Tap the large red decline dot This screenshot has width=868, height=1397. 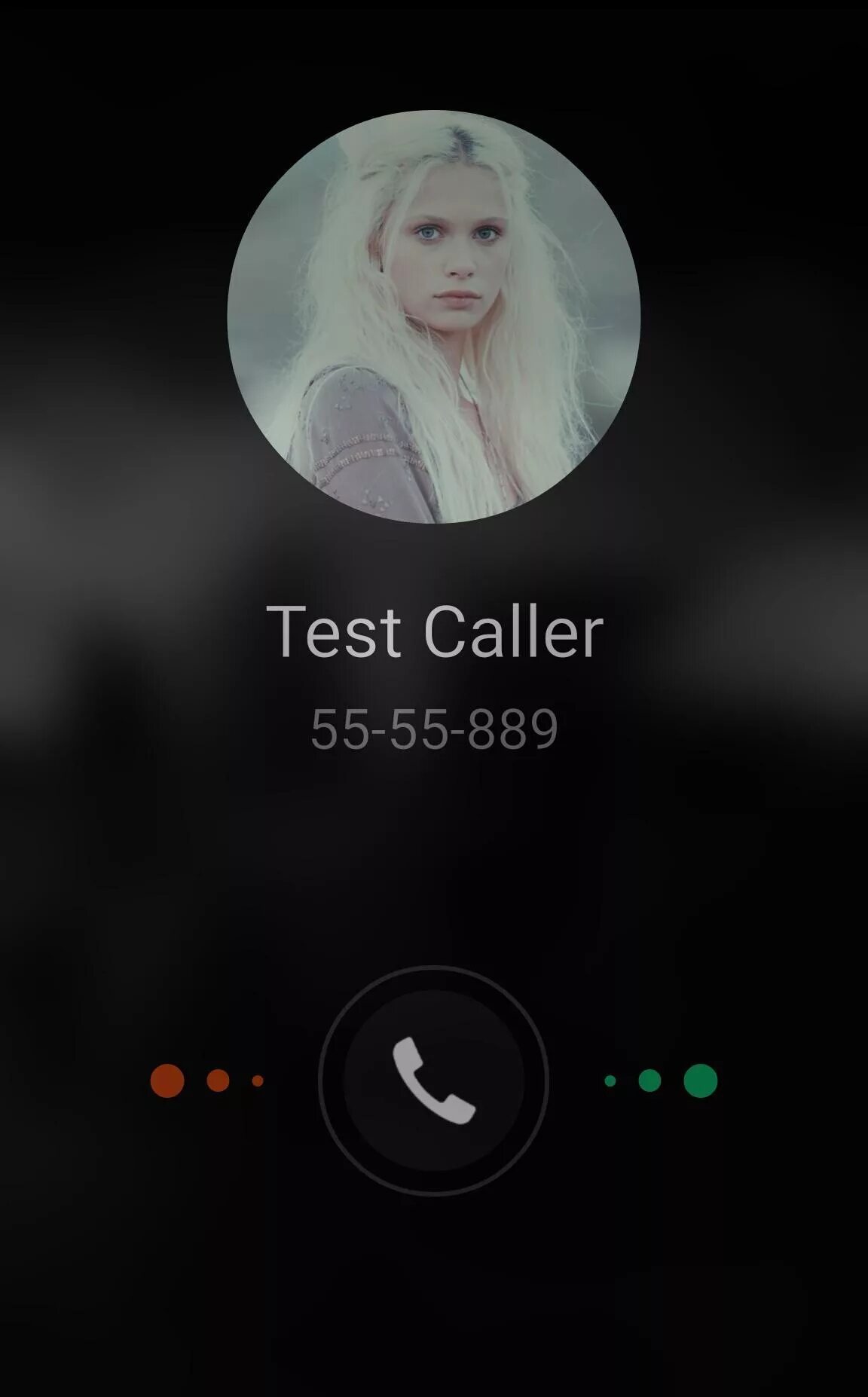pyautogui.click(x=167, y=1081)
